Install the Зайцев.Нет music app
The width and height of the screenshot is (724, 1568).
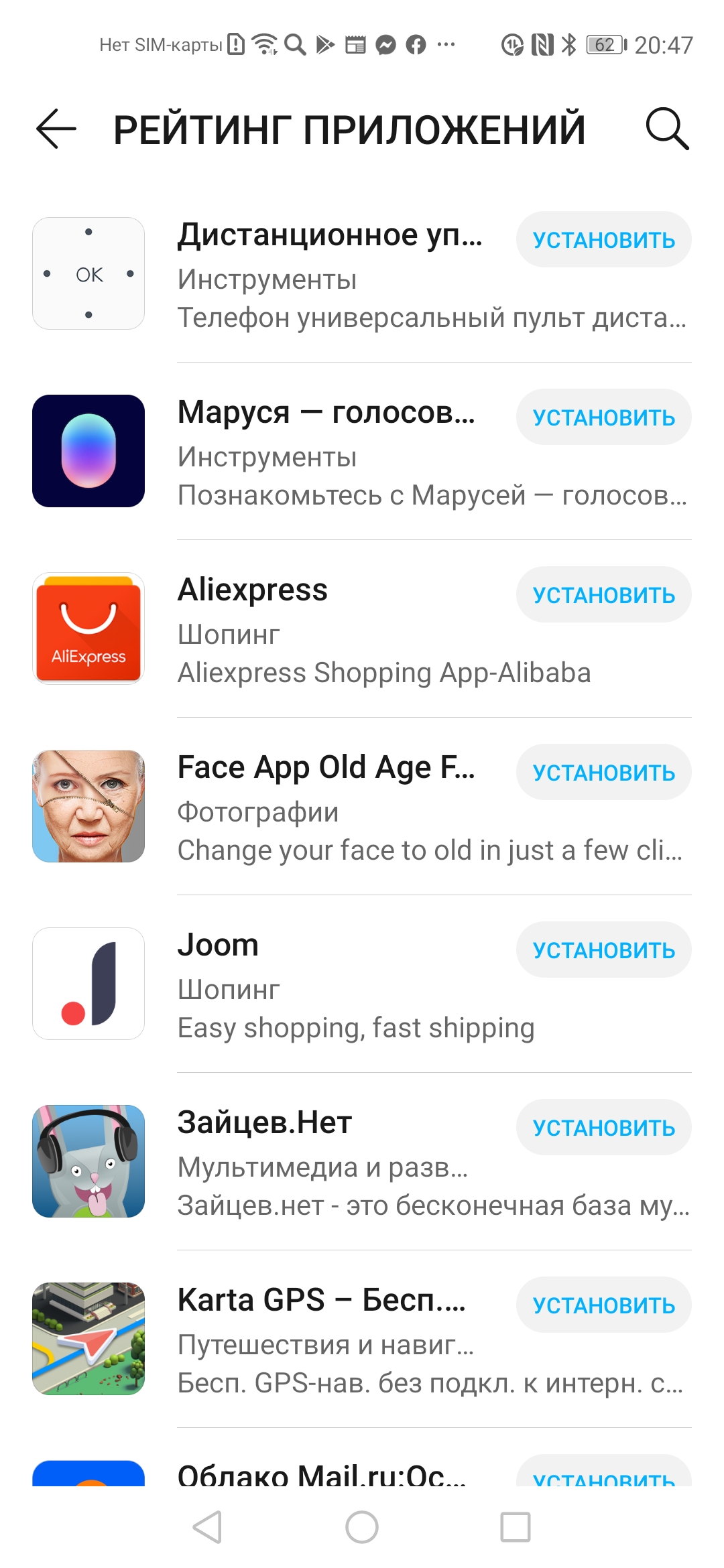coord(603,1128)
